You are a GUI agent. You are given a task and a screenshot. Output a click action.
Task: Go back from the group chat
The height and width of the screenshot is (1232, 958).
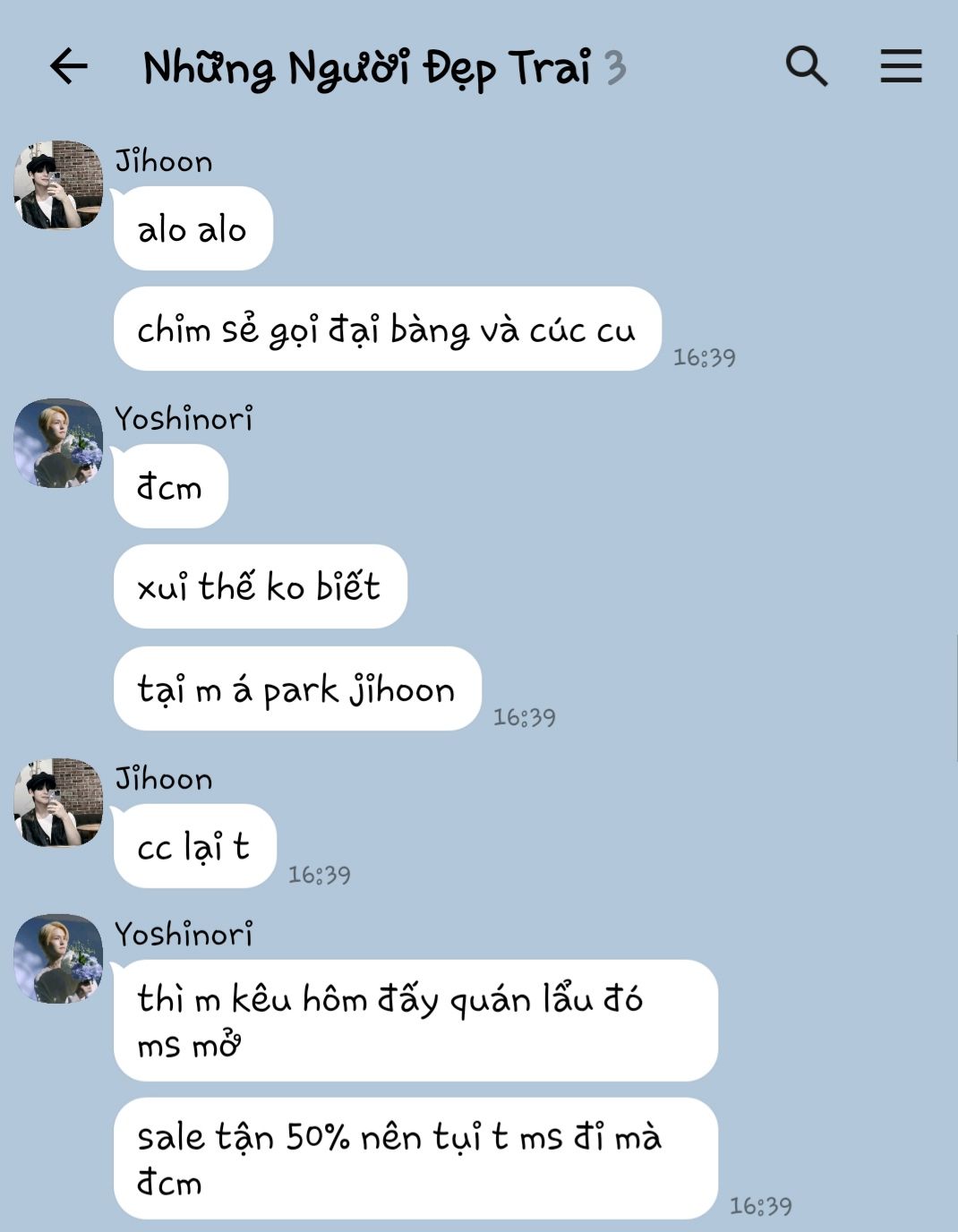click(68, 67)
